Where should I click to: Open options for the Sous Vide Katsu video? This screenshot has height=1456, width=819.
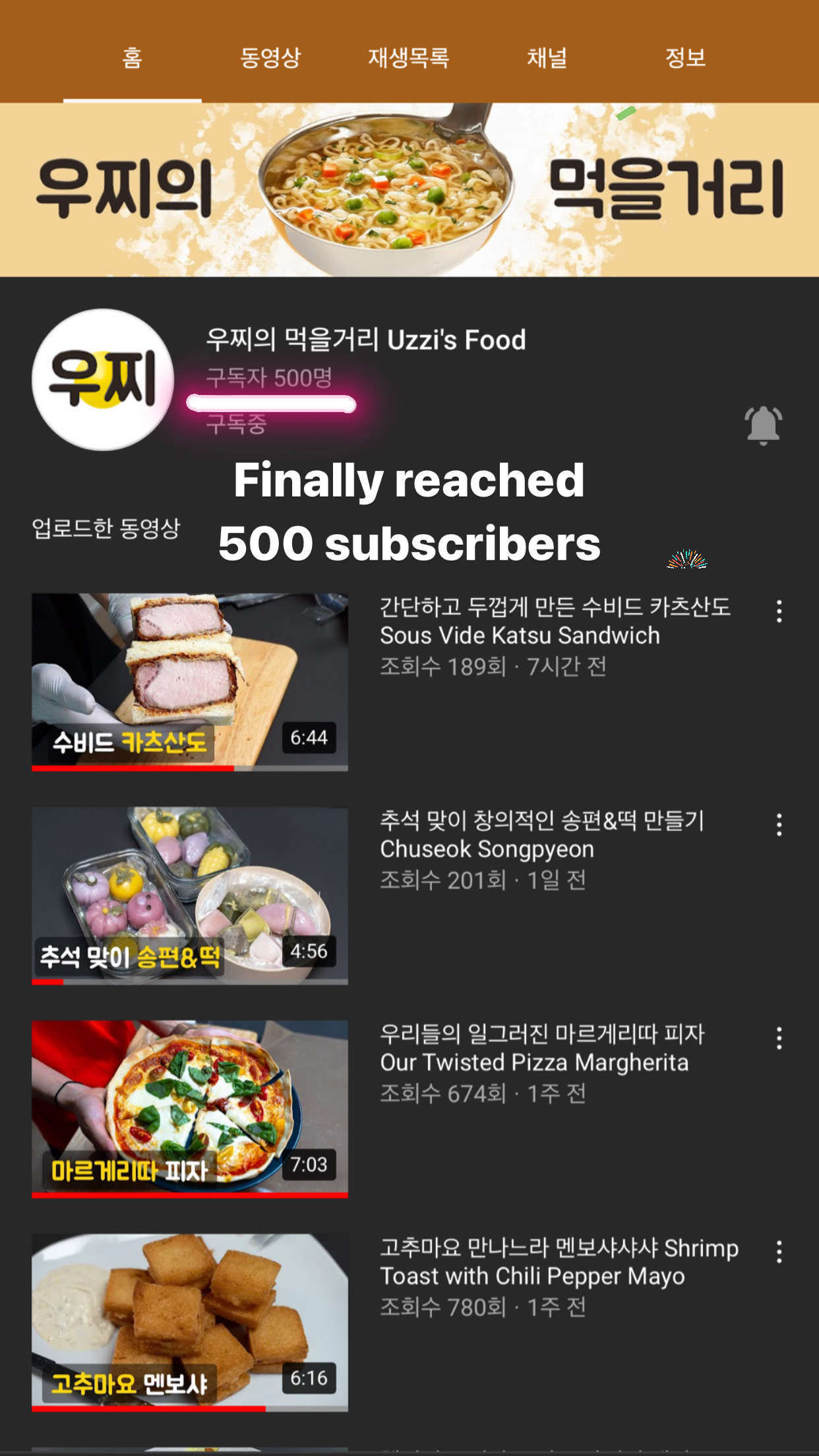780,611
